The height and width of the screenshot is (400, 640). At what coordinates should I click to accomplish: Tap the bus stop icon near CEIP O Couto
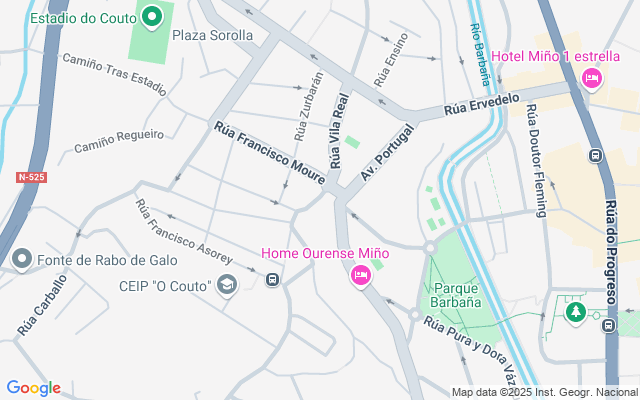pyautogui.click(x=272, y=279)
